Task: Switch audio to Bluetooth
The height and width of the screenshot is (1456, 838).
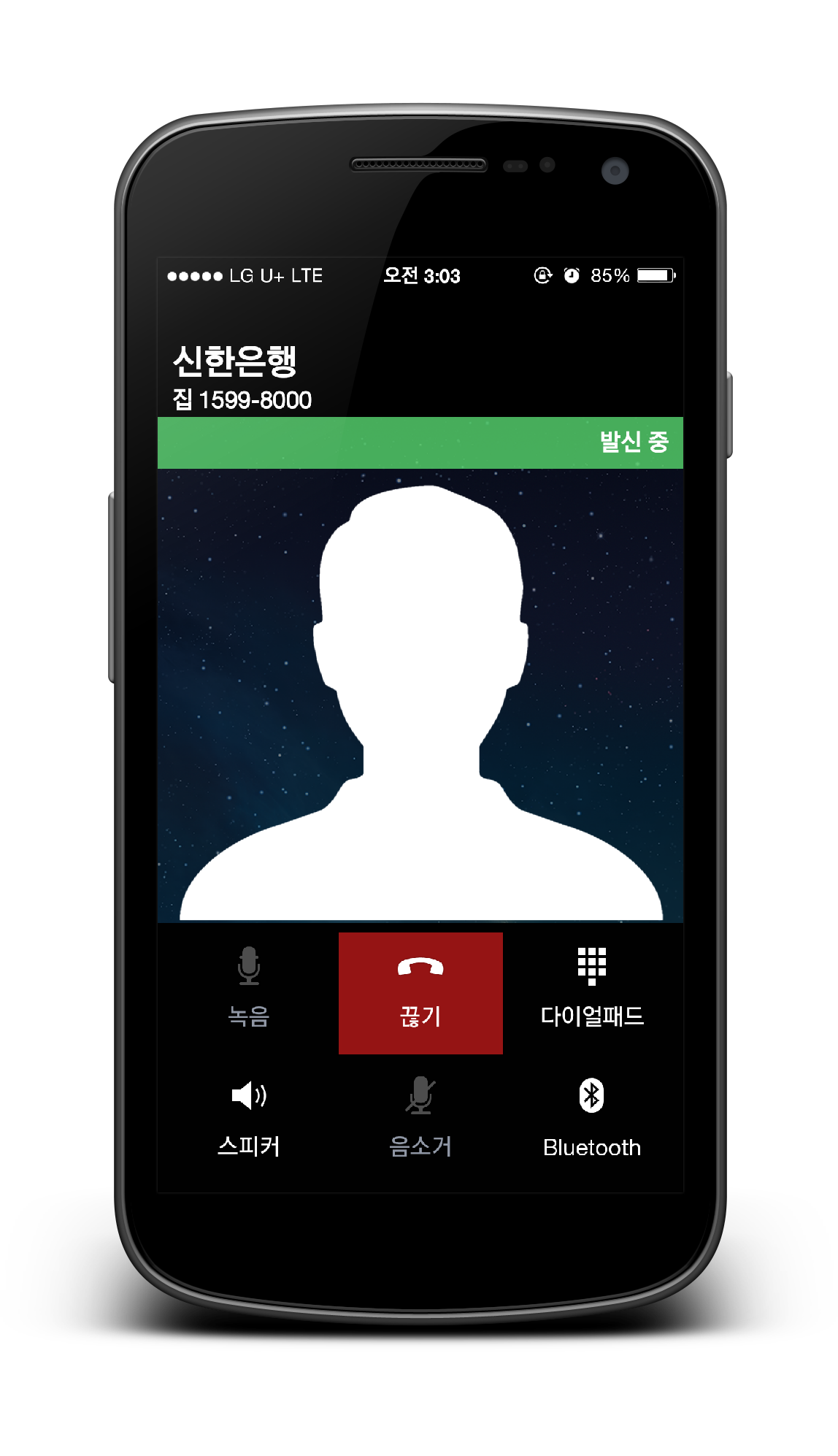Action: point(591,1117)
